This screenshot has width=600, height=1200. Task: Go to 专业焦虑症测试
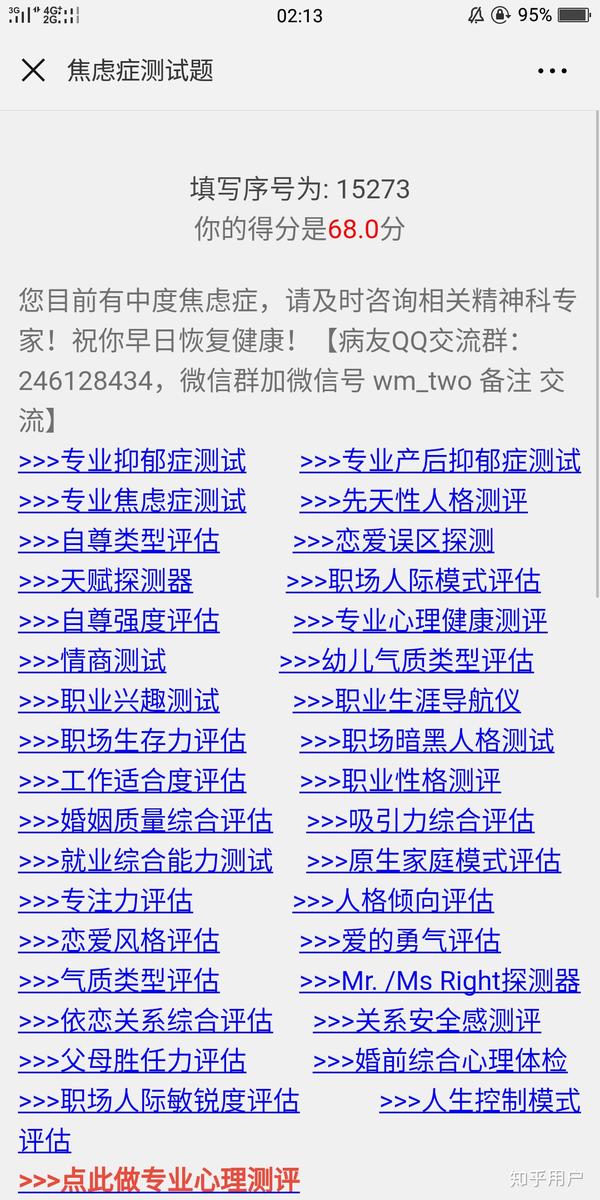(x=132, y=501)
